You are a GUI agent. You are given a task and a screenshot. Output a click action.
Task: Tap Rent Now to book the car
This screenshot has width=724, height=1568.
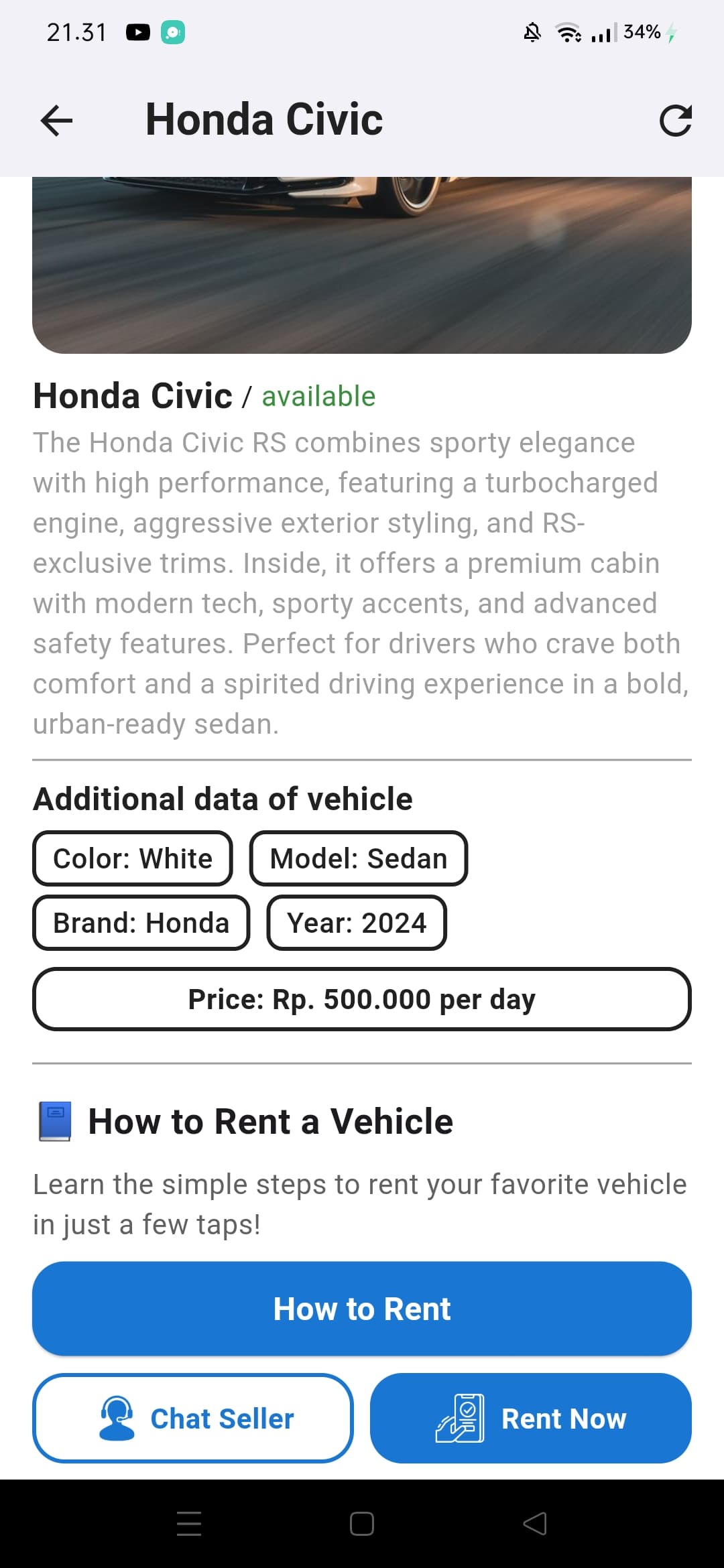point(530,1418)
